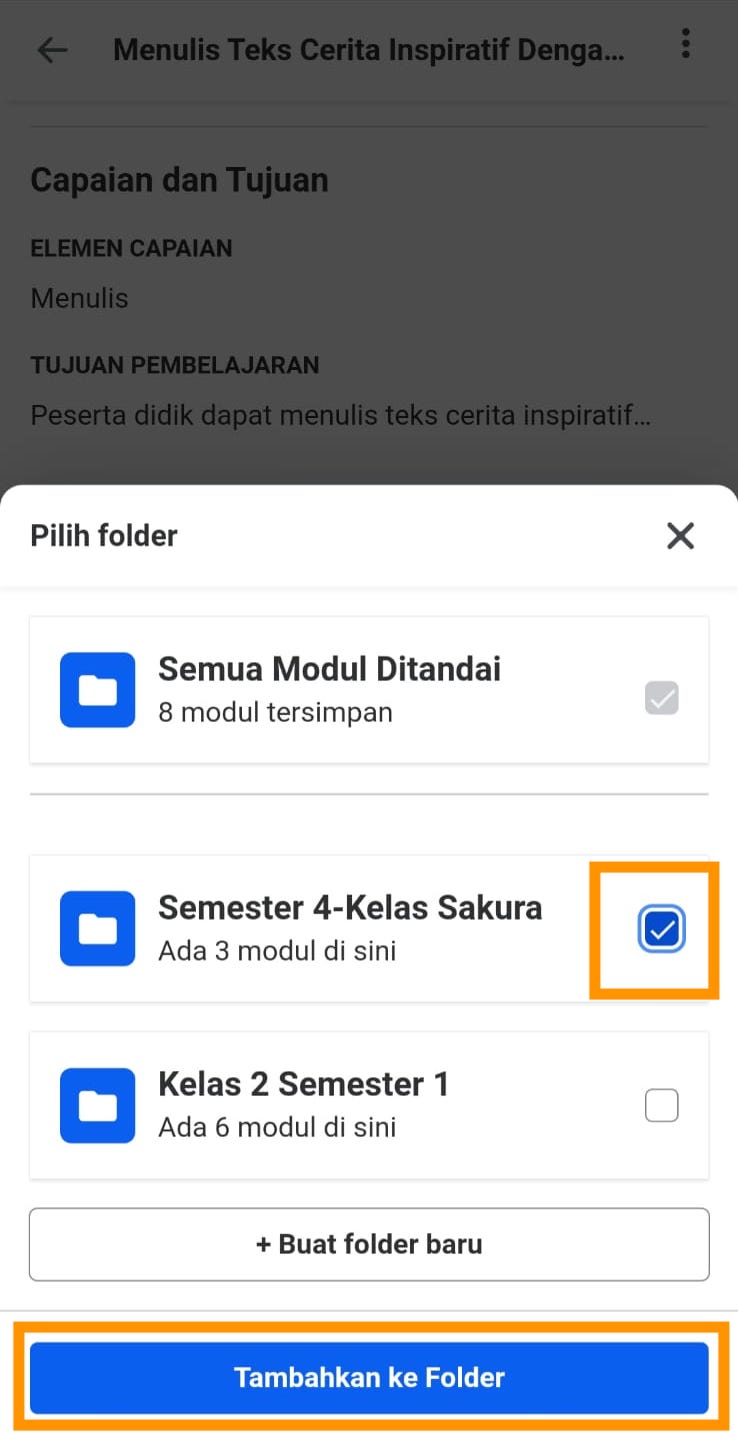
Task: Tap Buat folder baru button
Action: pos(369,1244)
